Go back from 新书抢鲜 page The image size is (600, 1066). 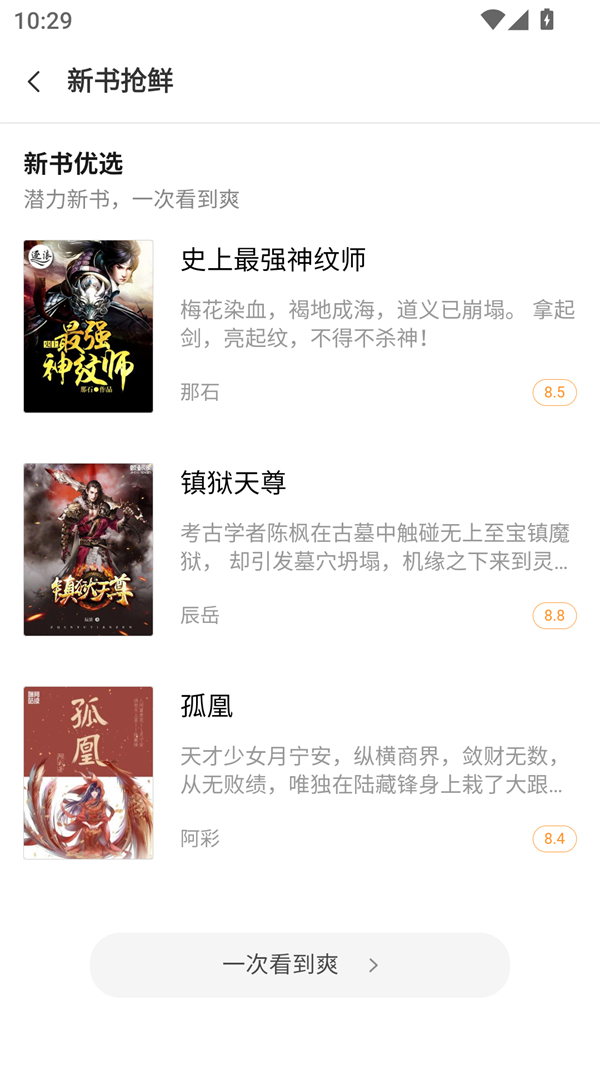click(34, 81)
